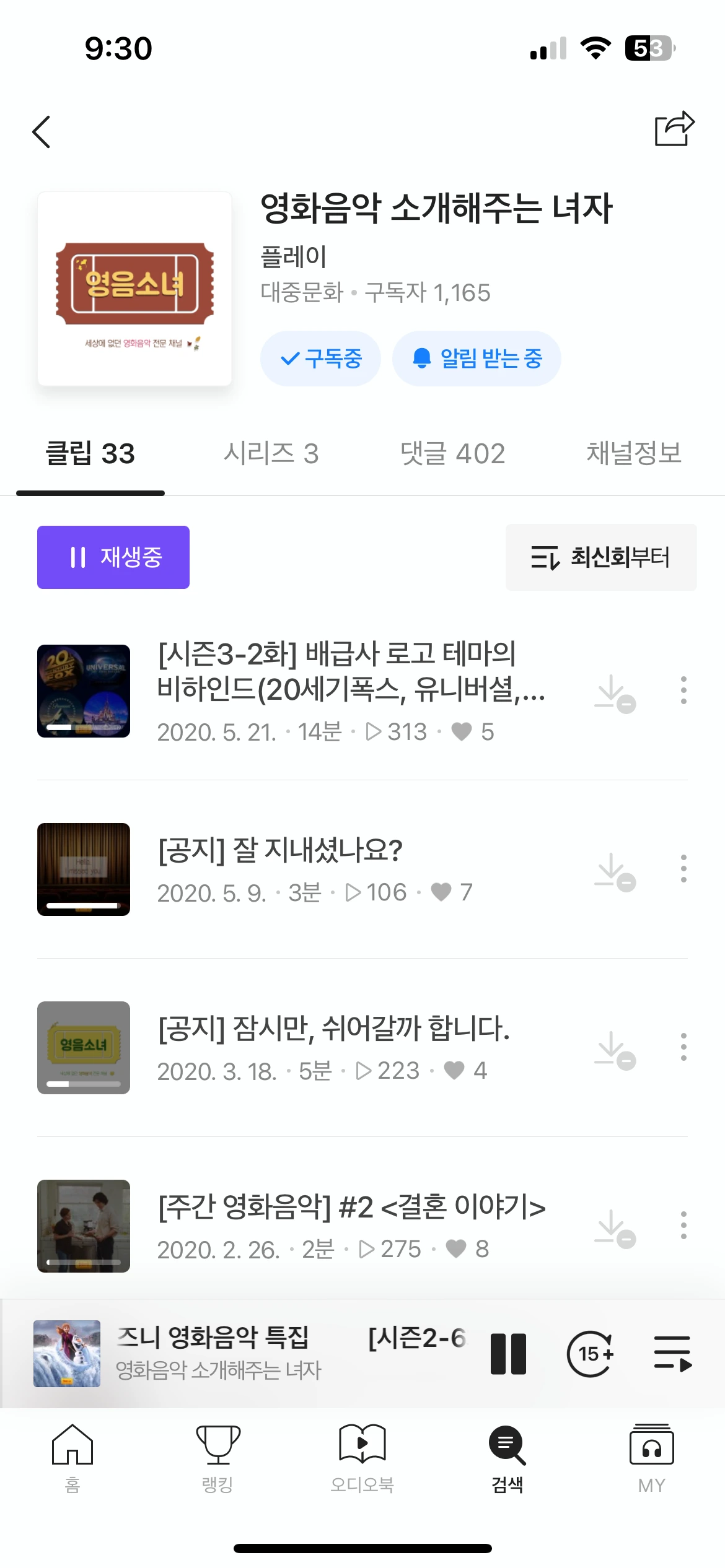Switch to the 시리즈 3 tab
Viewport: 725px width, 1568px height.
(x=271, y=453)
